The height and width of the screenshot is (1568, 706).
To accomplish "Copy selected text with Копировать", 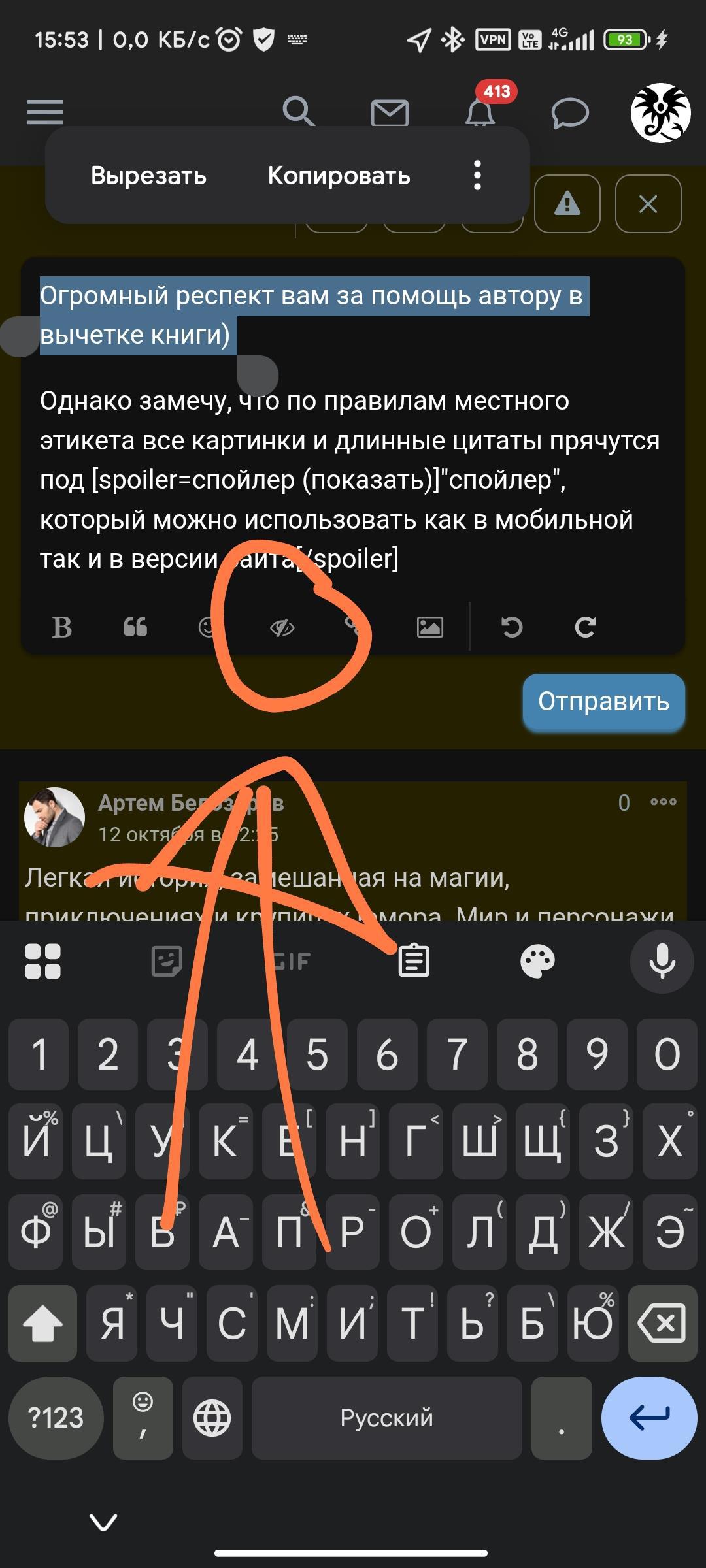I will [x=339, y=176].
